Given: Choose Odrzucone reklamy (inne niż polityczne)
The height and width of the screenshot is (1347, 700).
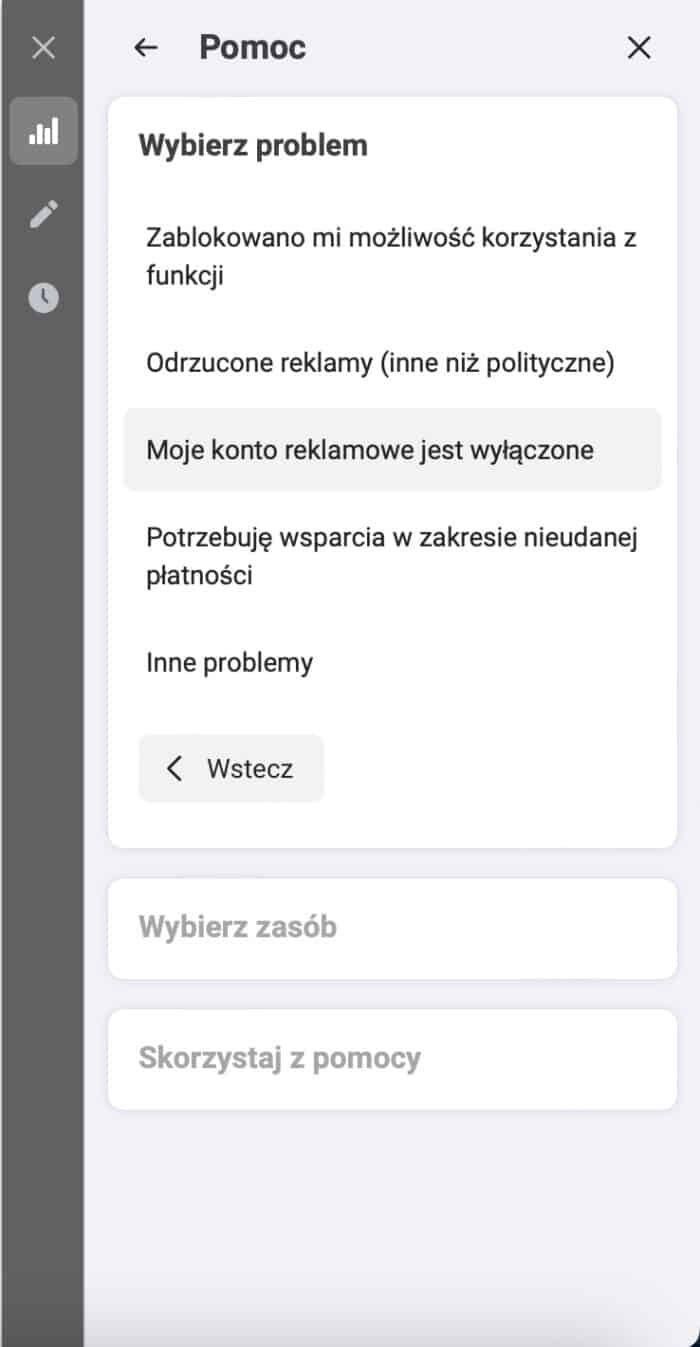Looking at the screenshot, I should (x=392, y=364).
